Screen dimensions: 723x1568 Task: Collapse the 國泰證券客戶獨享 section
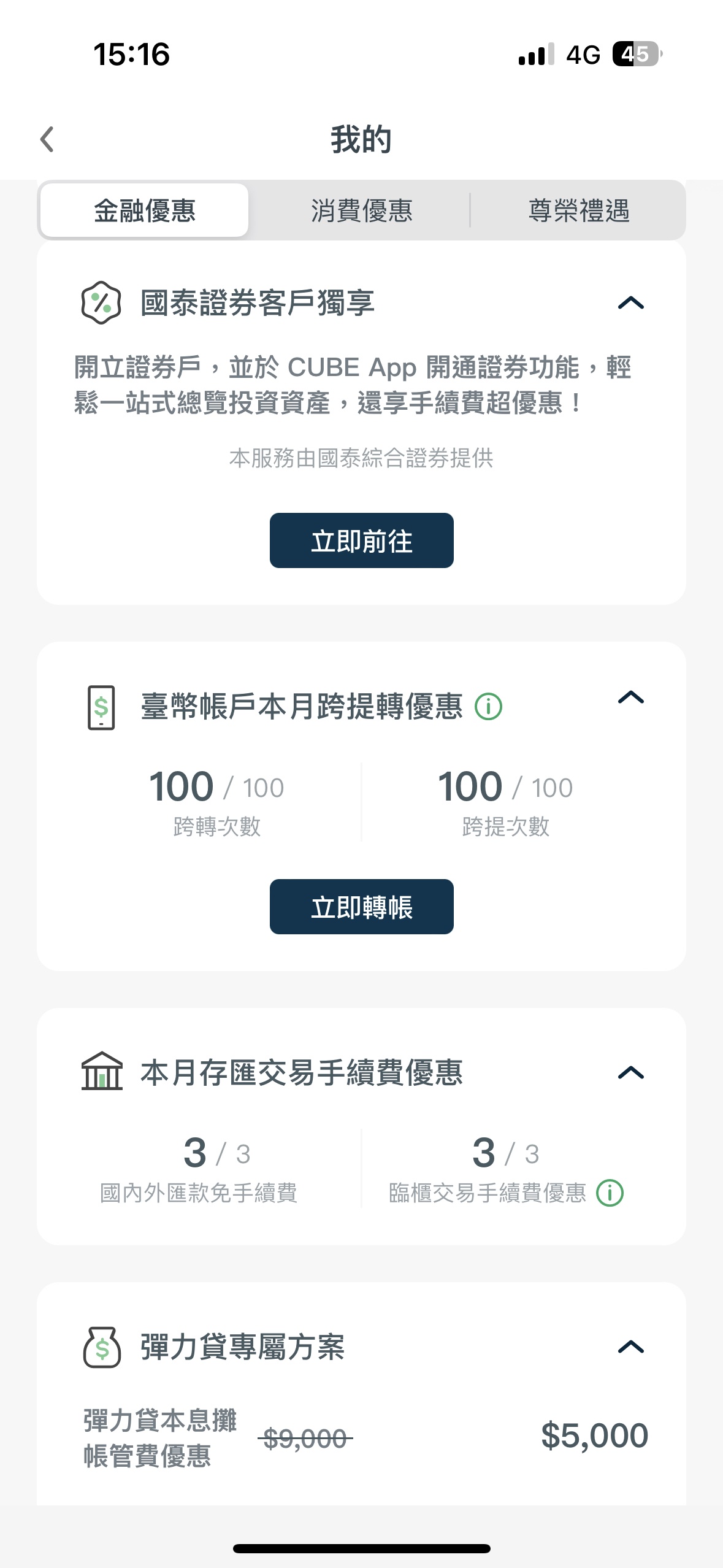click(631, 302)
